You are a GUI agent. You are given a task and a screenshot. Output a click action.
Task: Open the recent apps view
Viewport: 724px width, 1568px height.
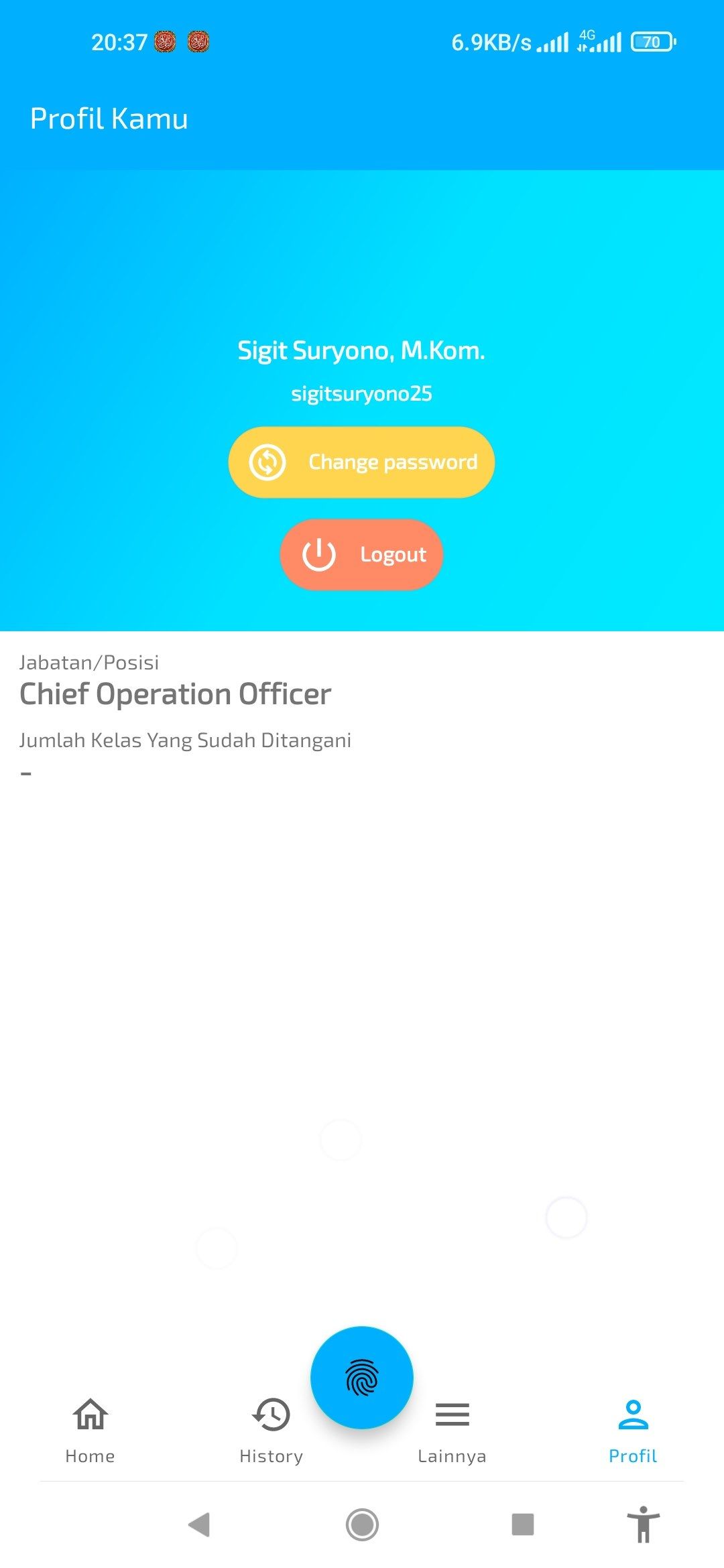click(523, 1524)
